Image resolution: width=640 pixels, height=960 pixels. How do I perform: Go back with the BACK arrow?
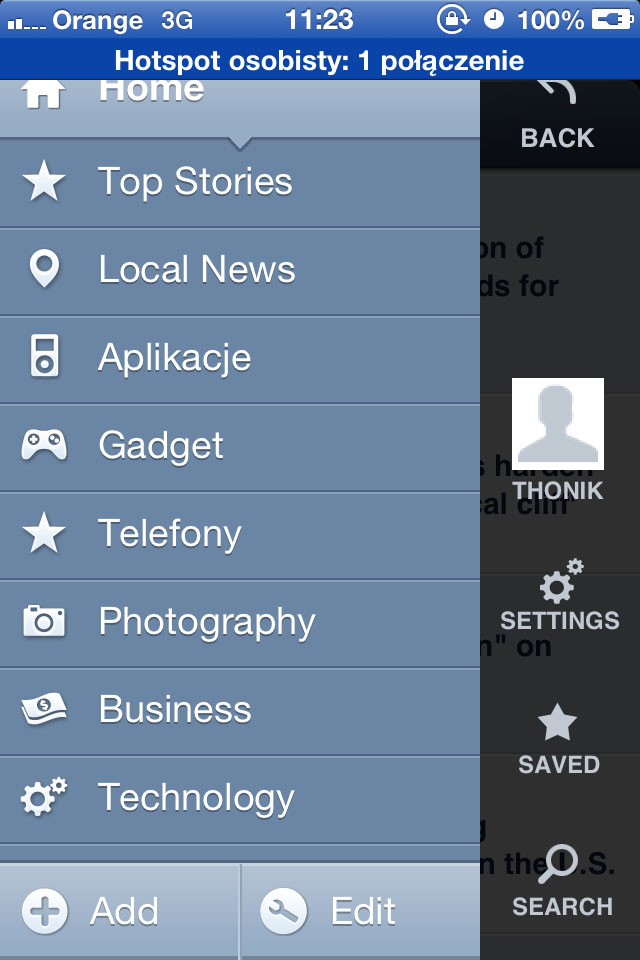pyautogui.click(x=558, y=115)
